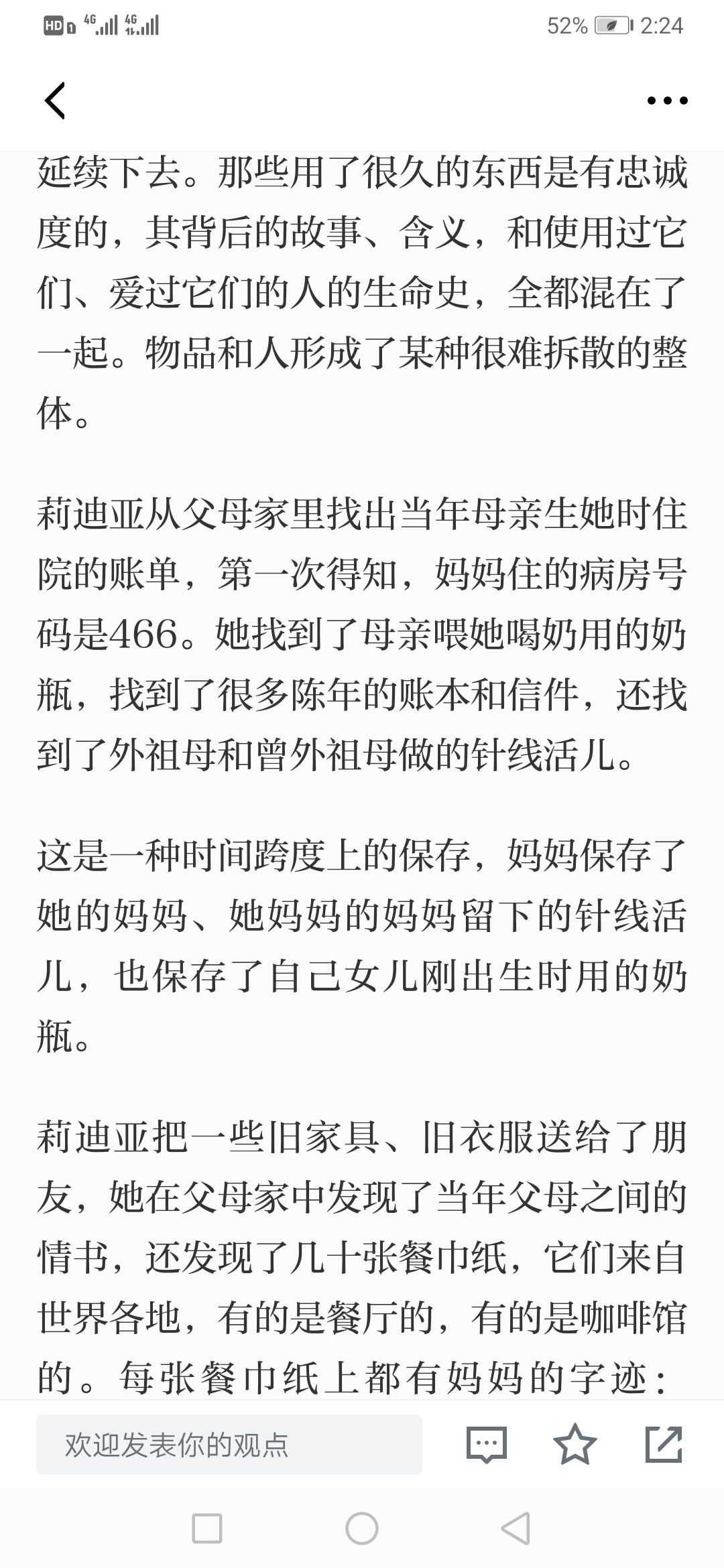Open recent apps with the square button

207,1529
